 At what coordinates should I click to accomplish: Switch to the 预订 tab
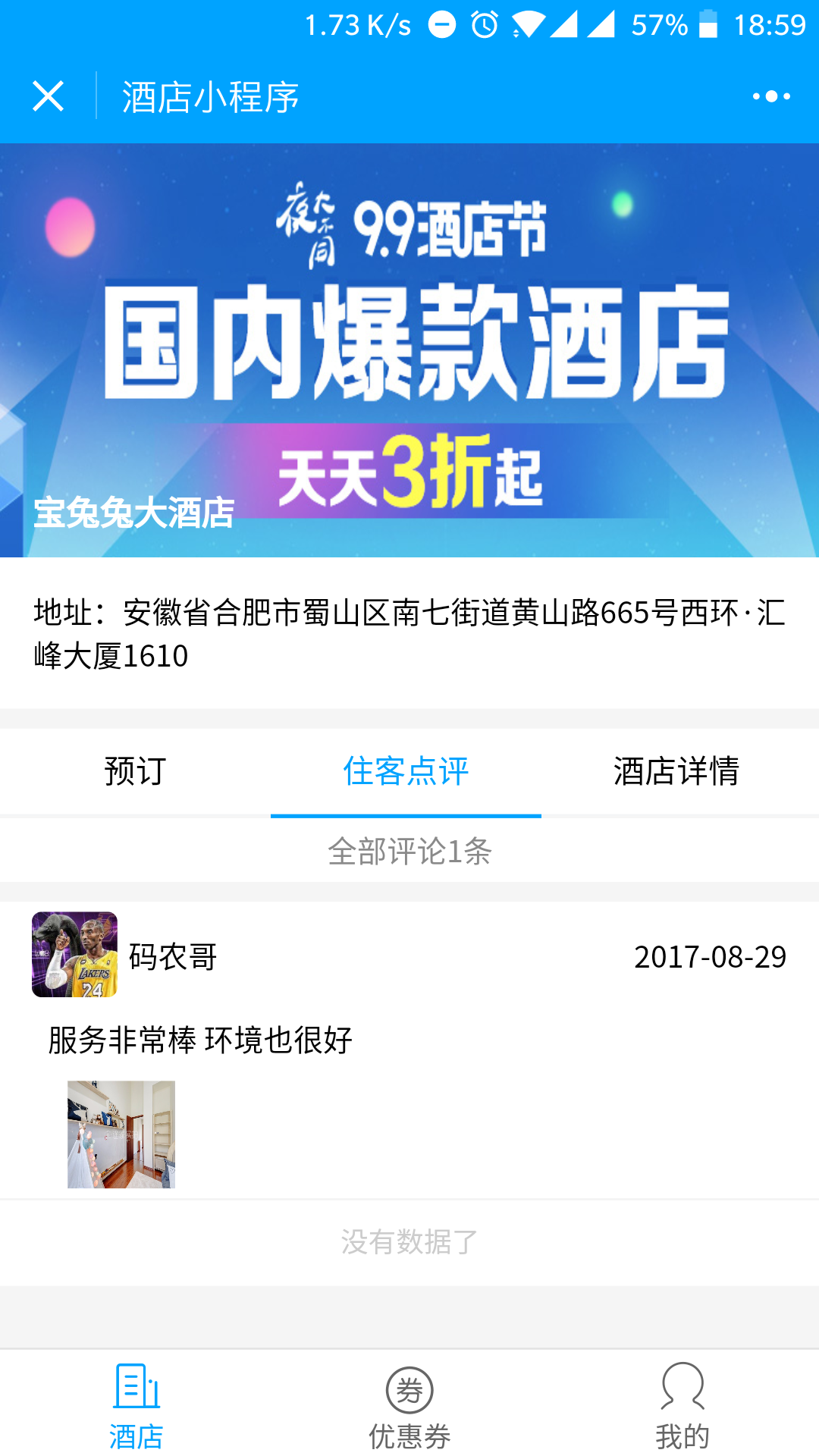(x=135, y=771)
